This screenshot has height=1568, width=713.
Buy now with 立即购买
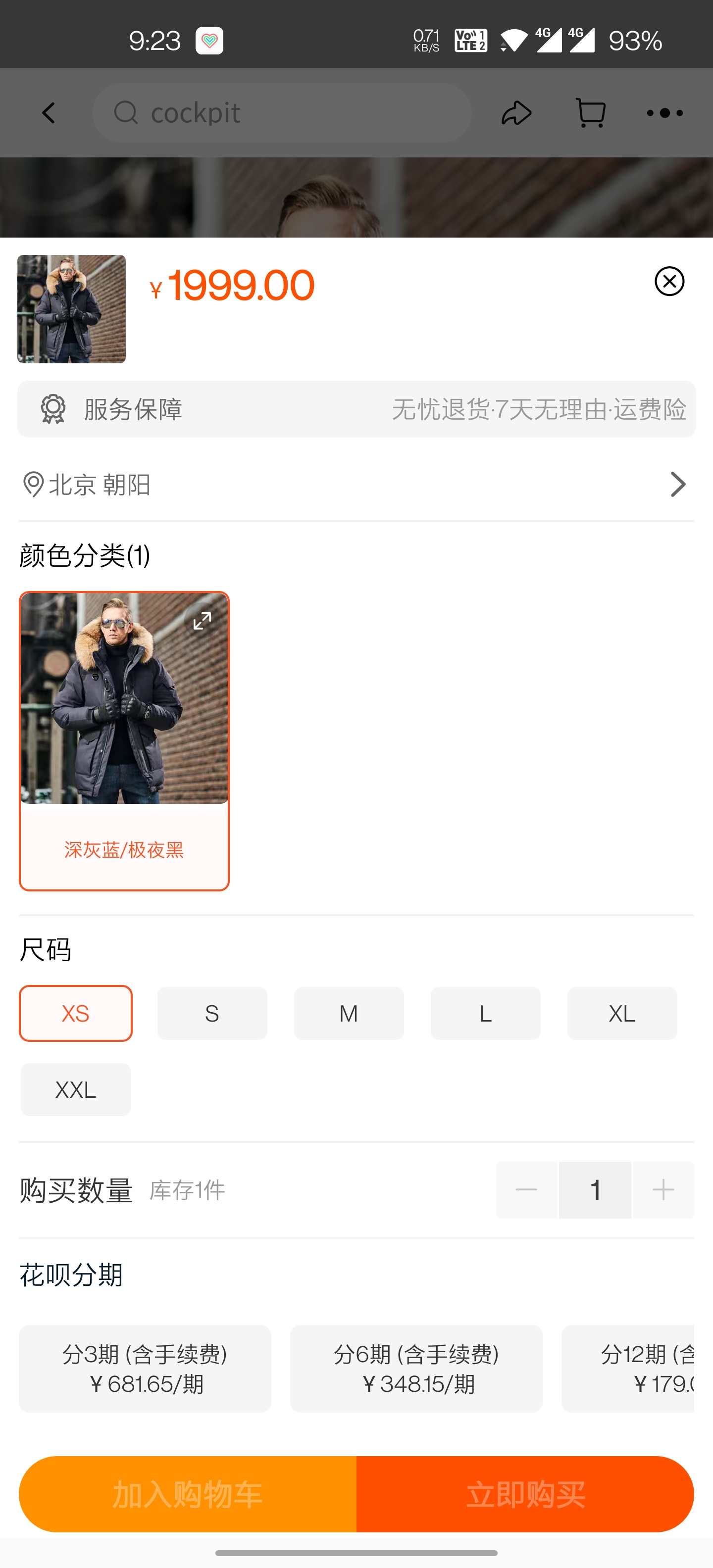pos(525,1494)
